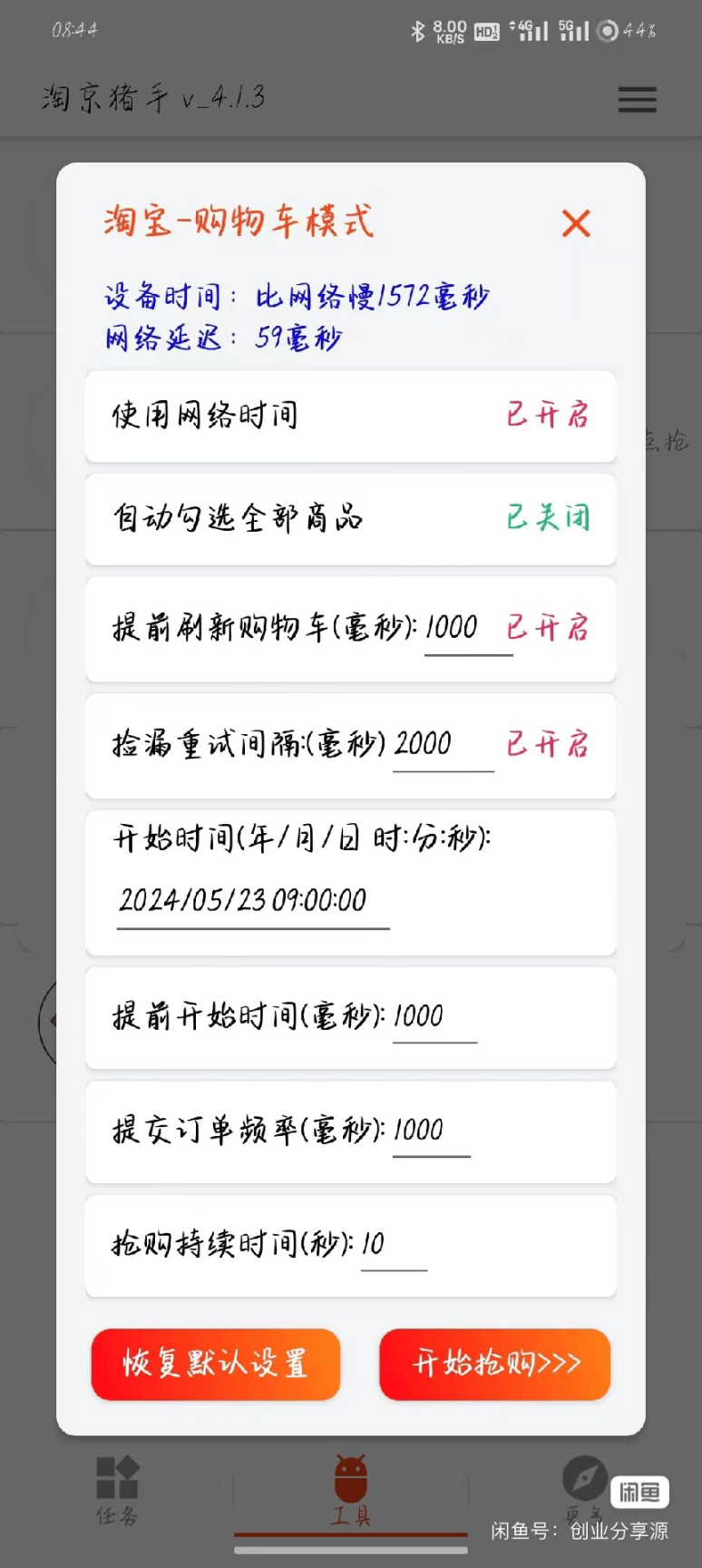The width and height of the screenshot is (702, 1568).
Task: Tap the 4G signal indicator
Action: [527, 30]
